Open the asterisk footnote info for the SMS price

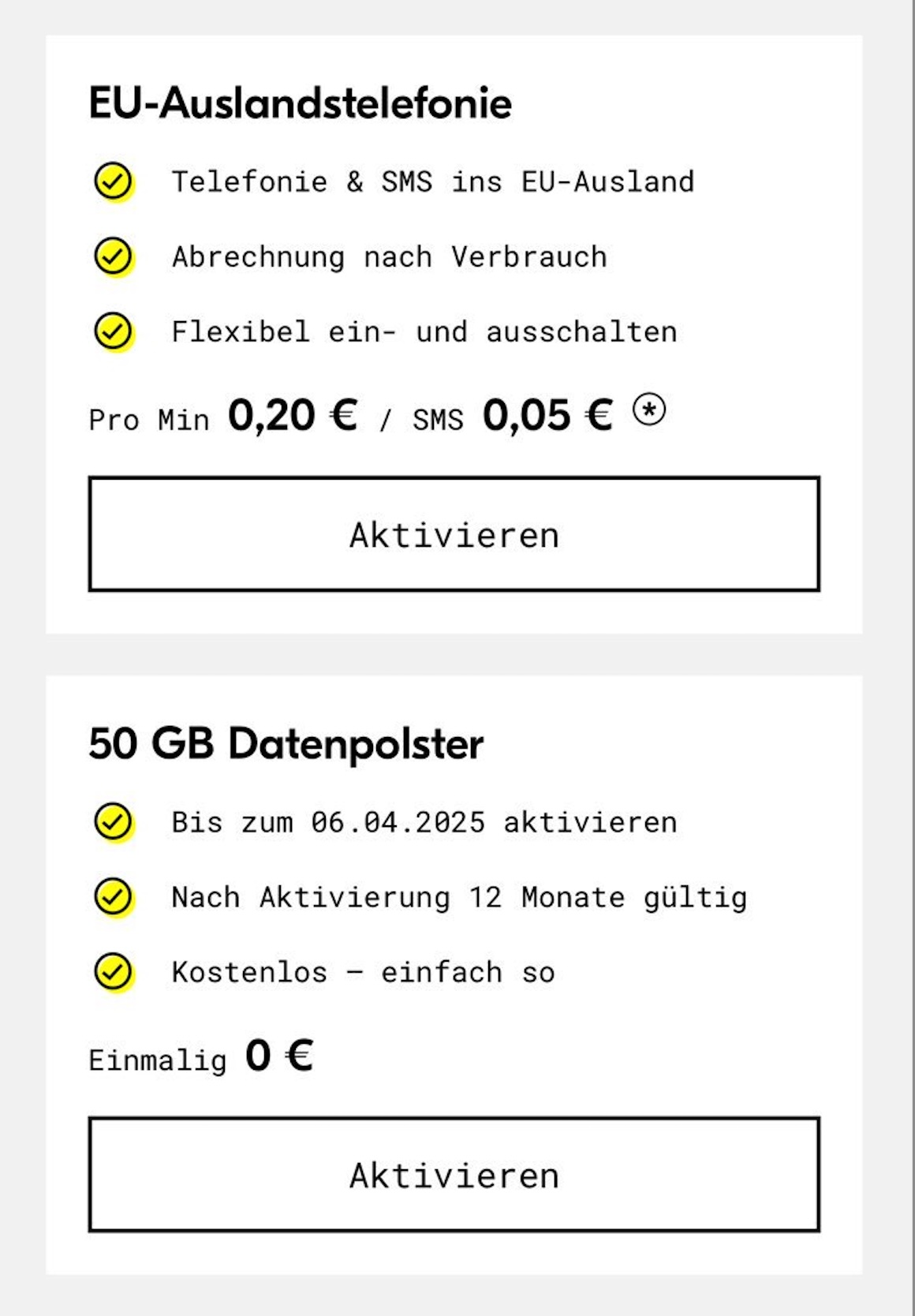(649, 410)
